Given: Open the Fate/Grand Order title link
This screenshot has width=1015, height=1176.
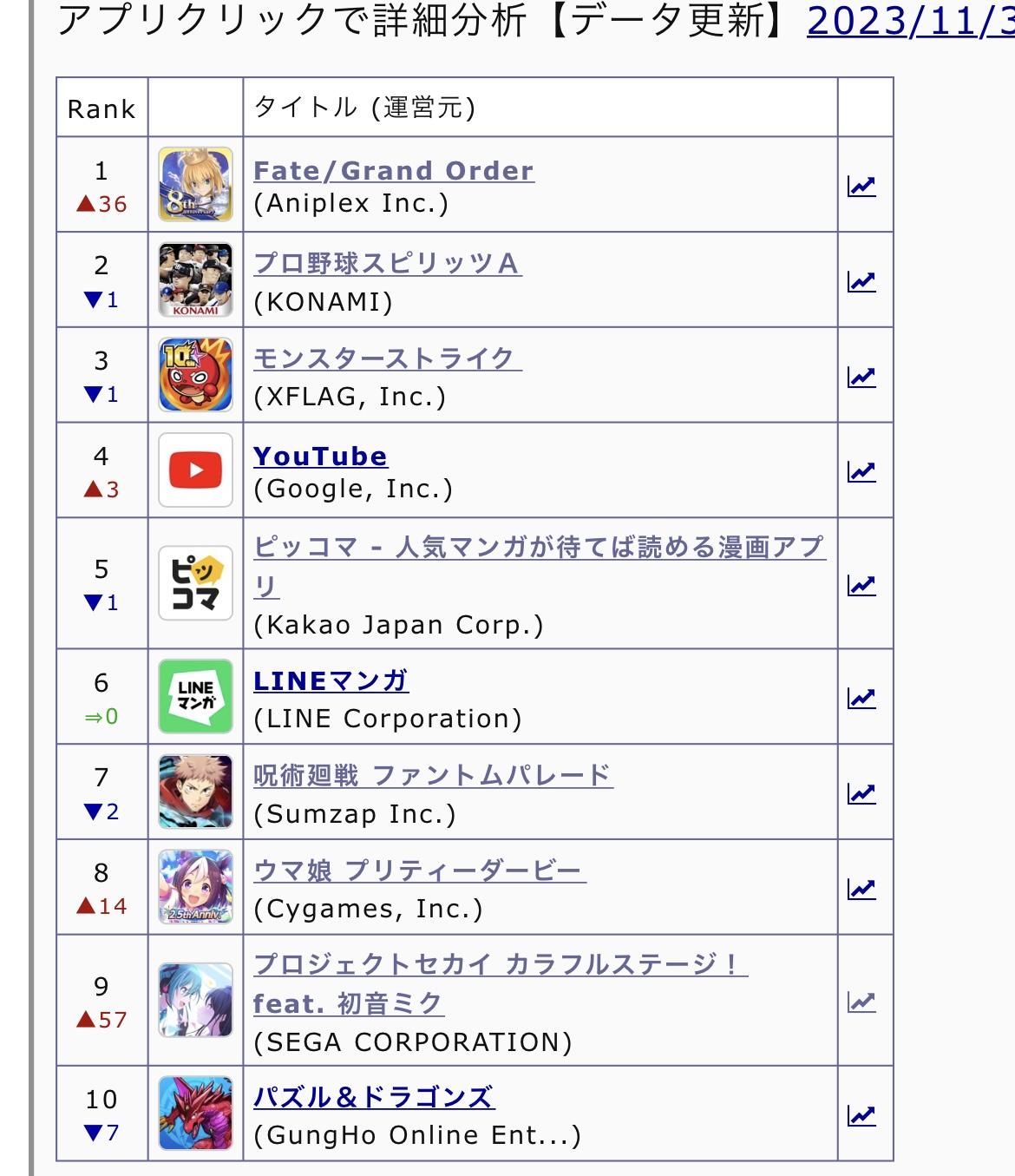Looking at the screenshot, I should (x=393, y=170).
